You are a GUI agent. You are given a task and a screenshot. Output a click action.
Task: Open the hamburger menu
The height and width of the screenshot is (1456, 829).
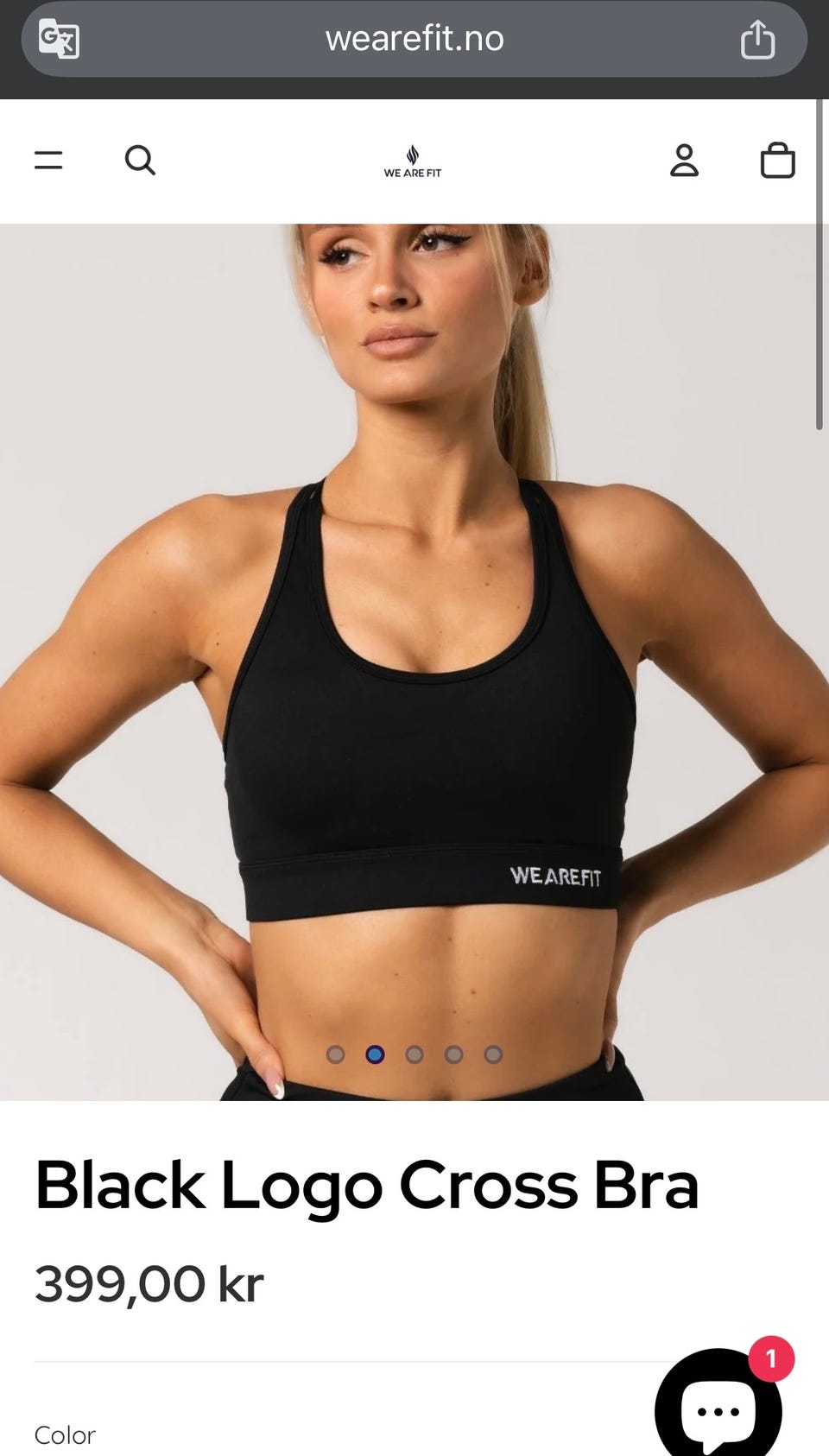tap(48, 160)
